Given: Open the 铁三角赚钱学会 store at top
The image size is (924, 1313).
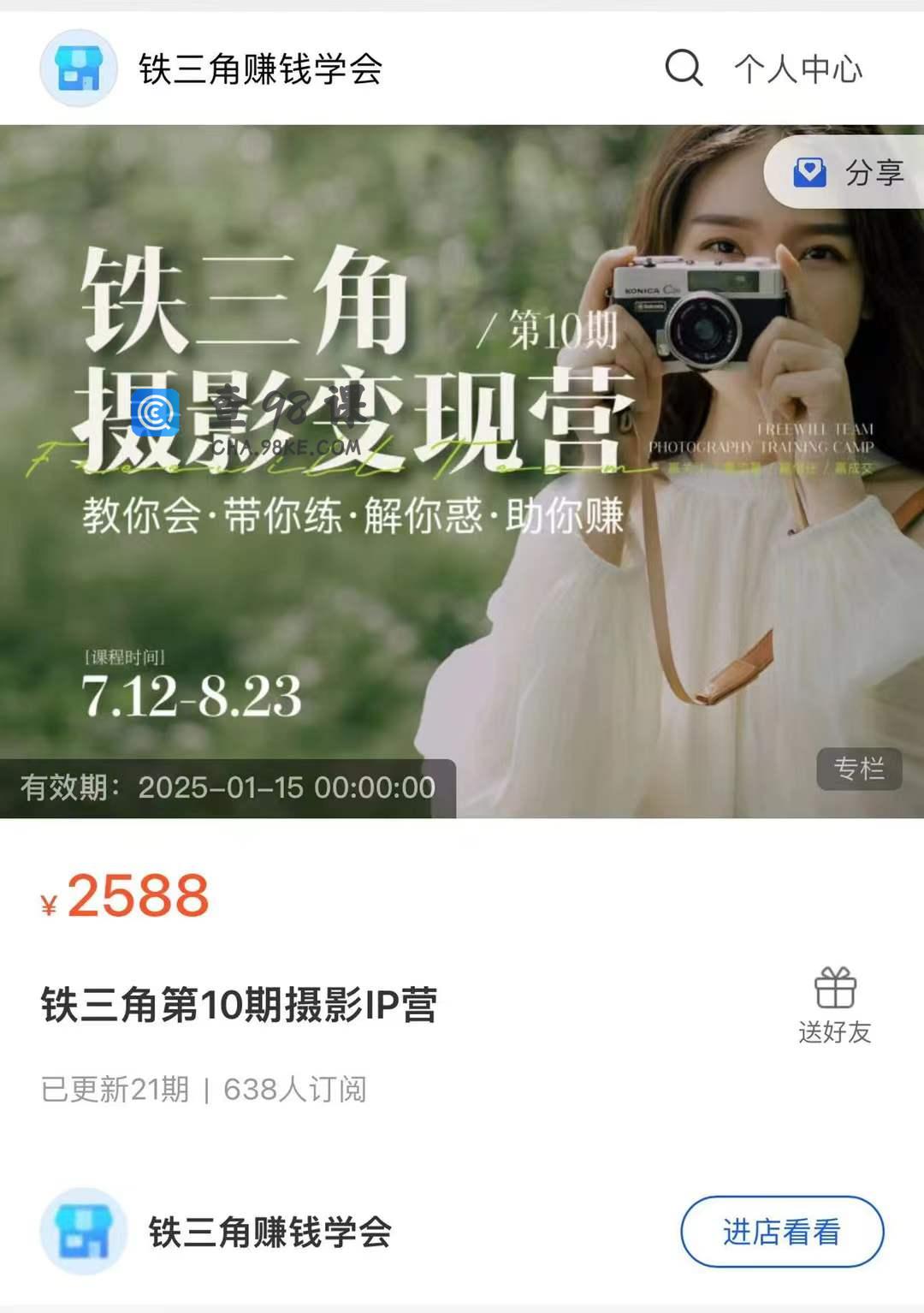Looking at the screenshot, I should coord(212,68).
